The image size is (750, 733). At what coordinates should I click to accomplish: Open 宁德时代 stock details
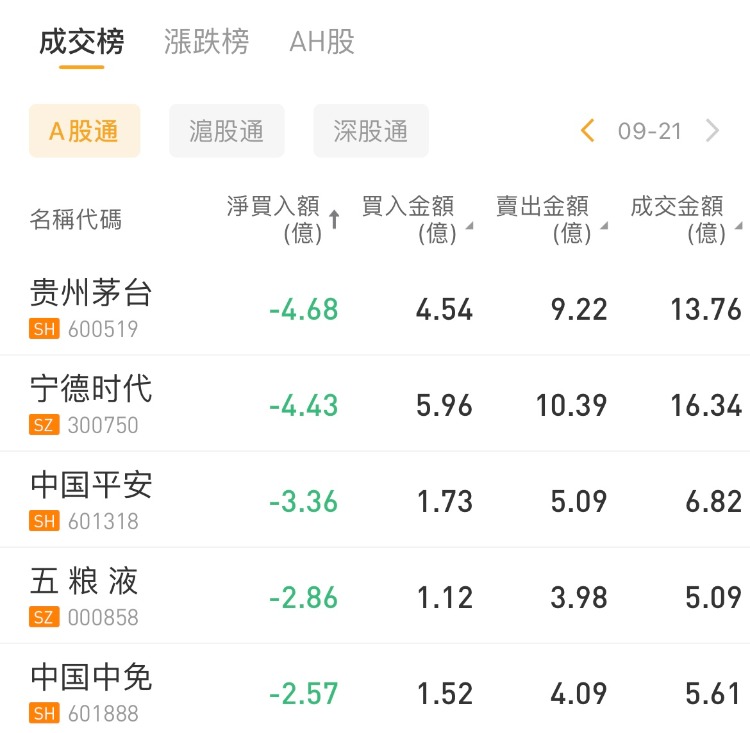click(x=92, y=404)
